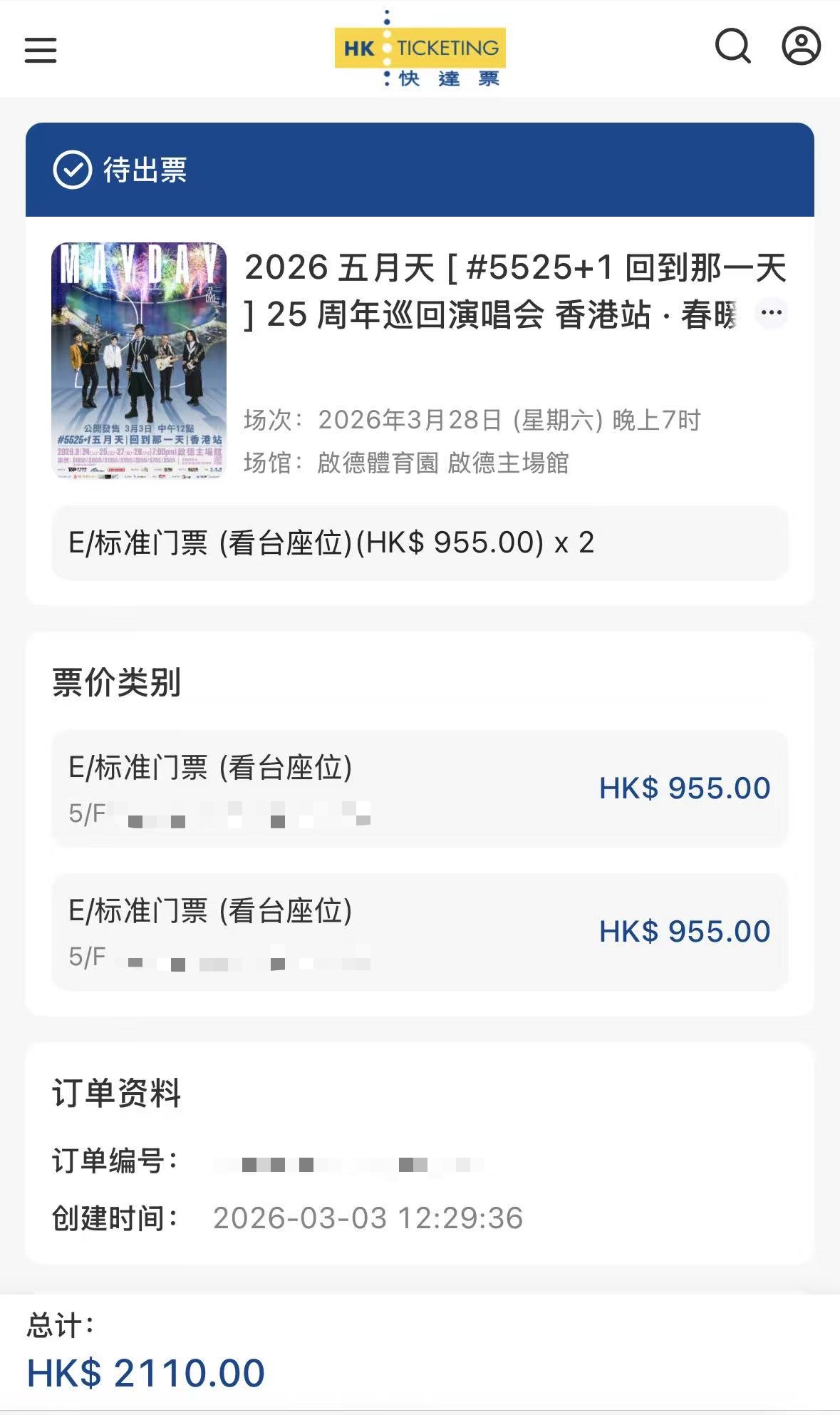Open the hamburger menu
This screenshot has height=1415, width=840.
point(41,50)
